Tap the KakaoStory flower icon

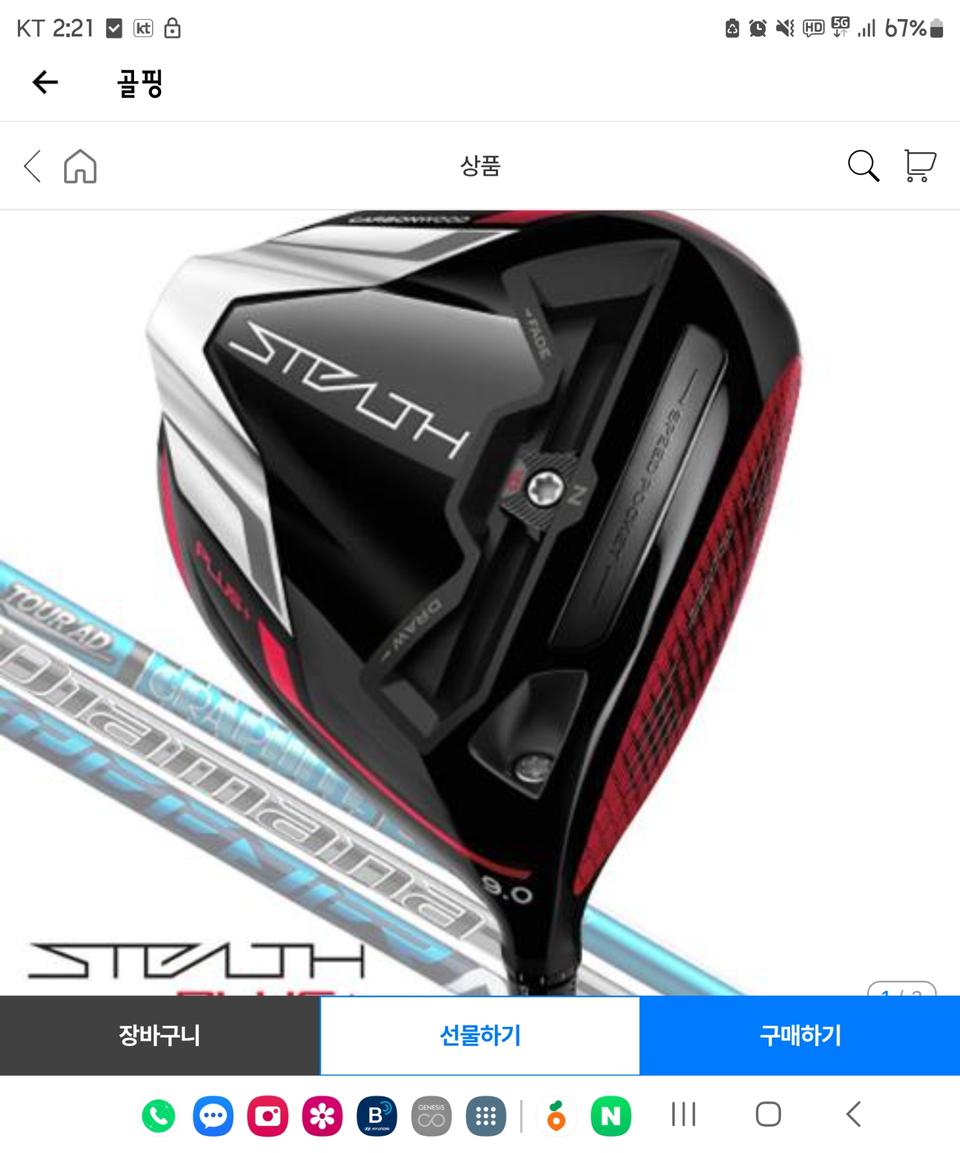(x=321, y=1115)
